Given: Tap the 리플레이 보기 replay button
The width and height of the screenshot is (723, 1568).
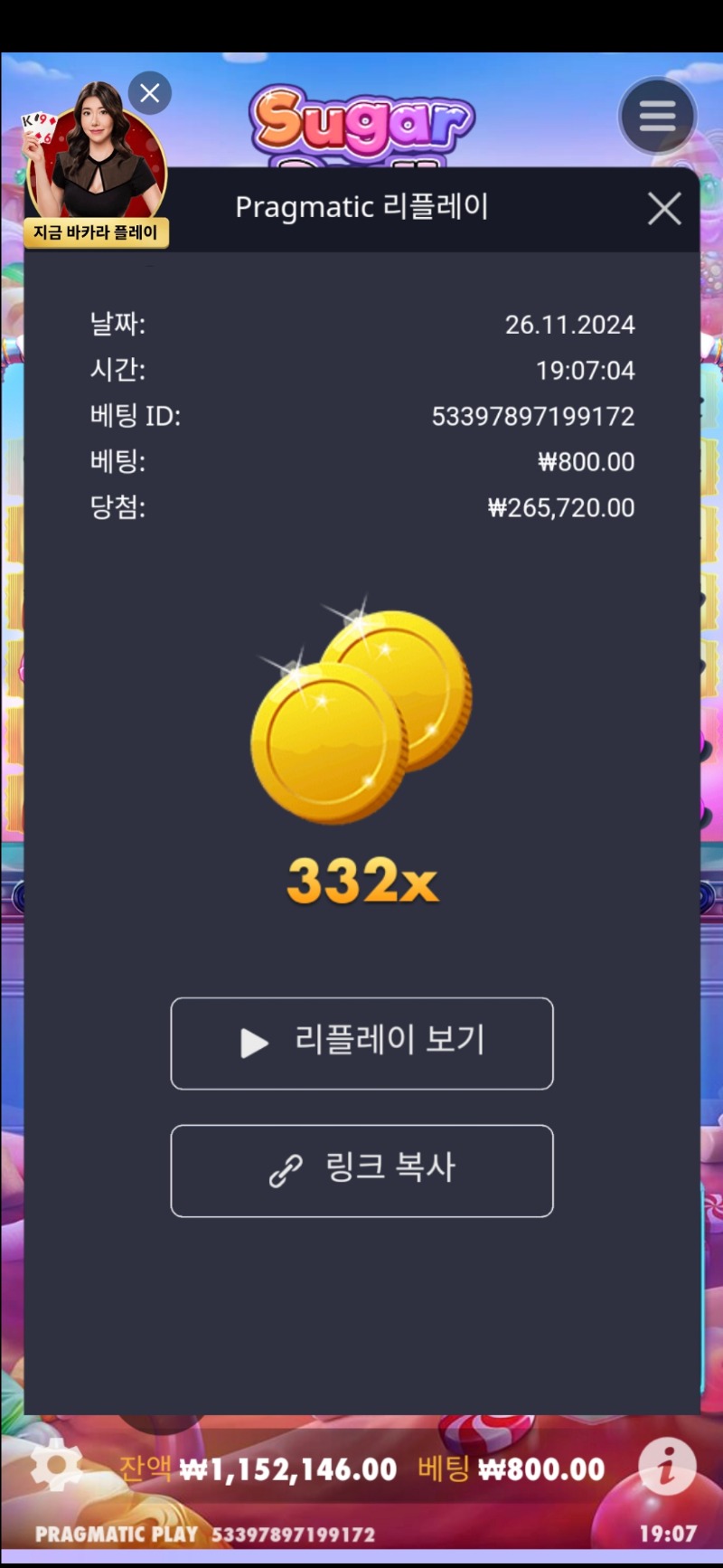Looking at the screenshot, I should tap(361, 1043).
